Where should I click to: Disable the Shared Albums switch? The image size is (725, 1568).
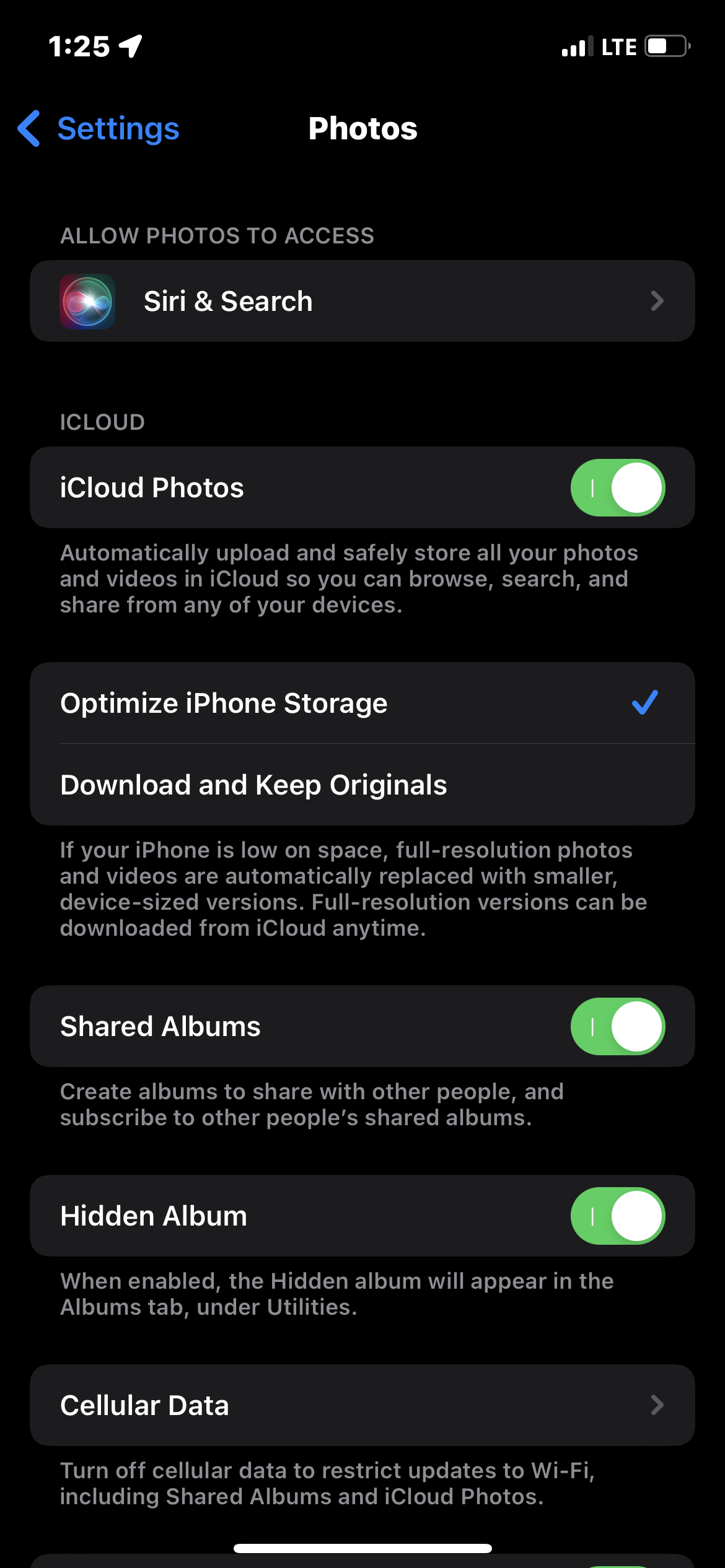[617, 1027]
